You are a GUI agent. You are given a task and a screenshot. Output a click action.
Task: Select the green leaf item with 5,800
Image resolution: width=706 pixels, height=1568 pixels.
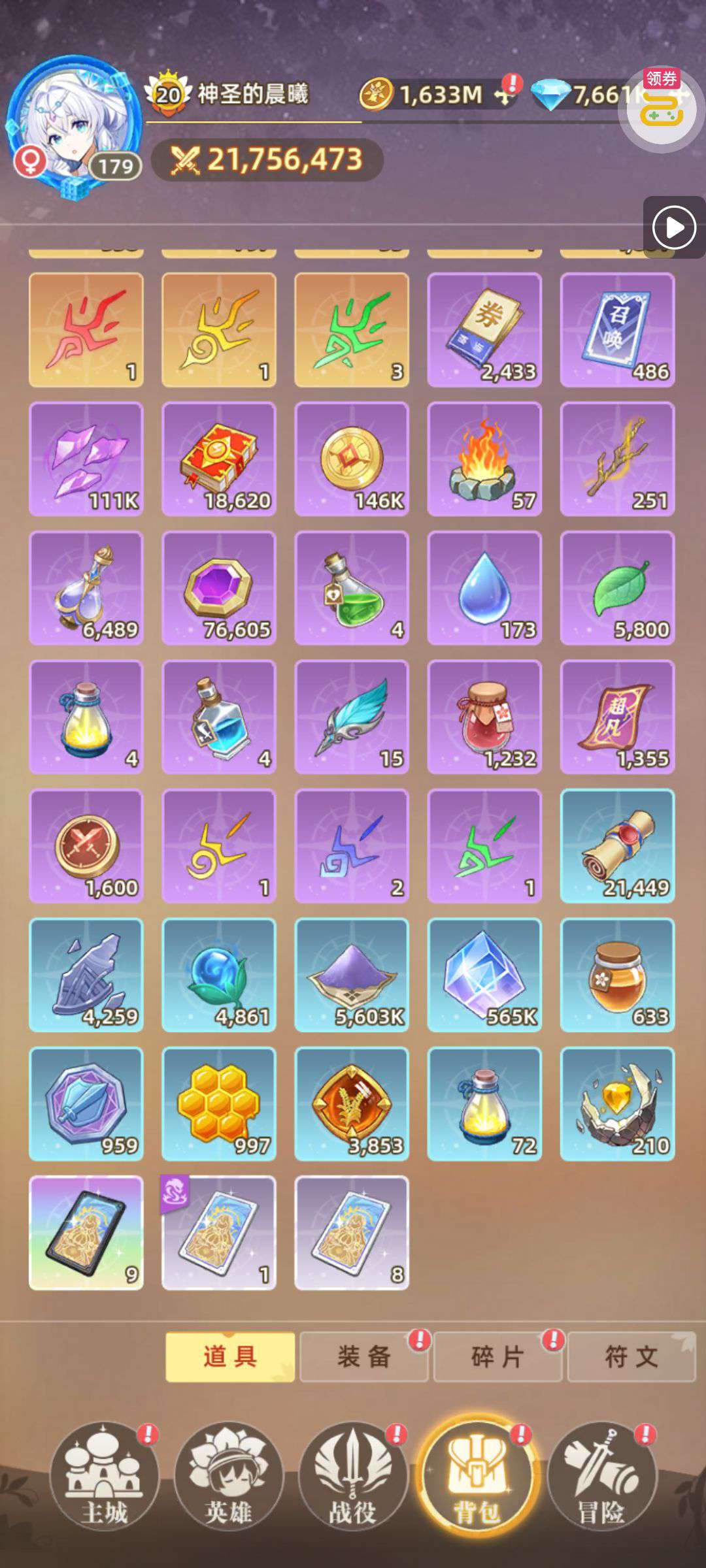(x=618, y=588)
